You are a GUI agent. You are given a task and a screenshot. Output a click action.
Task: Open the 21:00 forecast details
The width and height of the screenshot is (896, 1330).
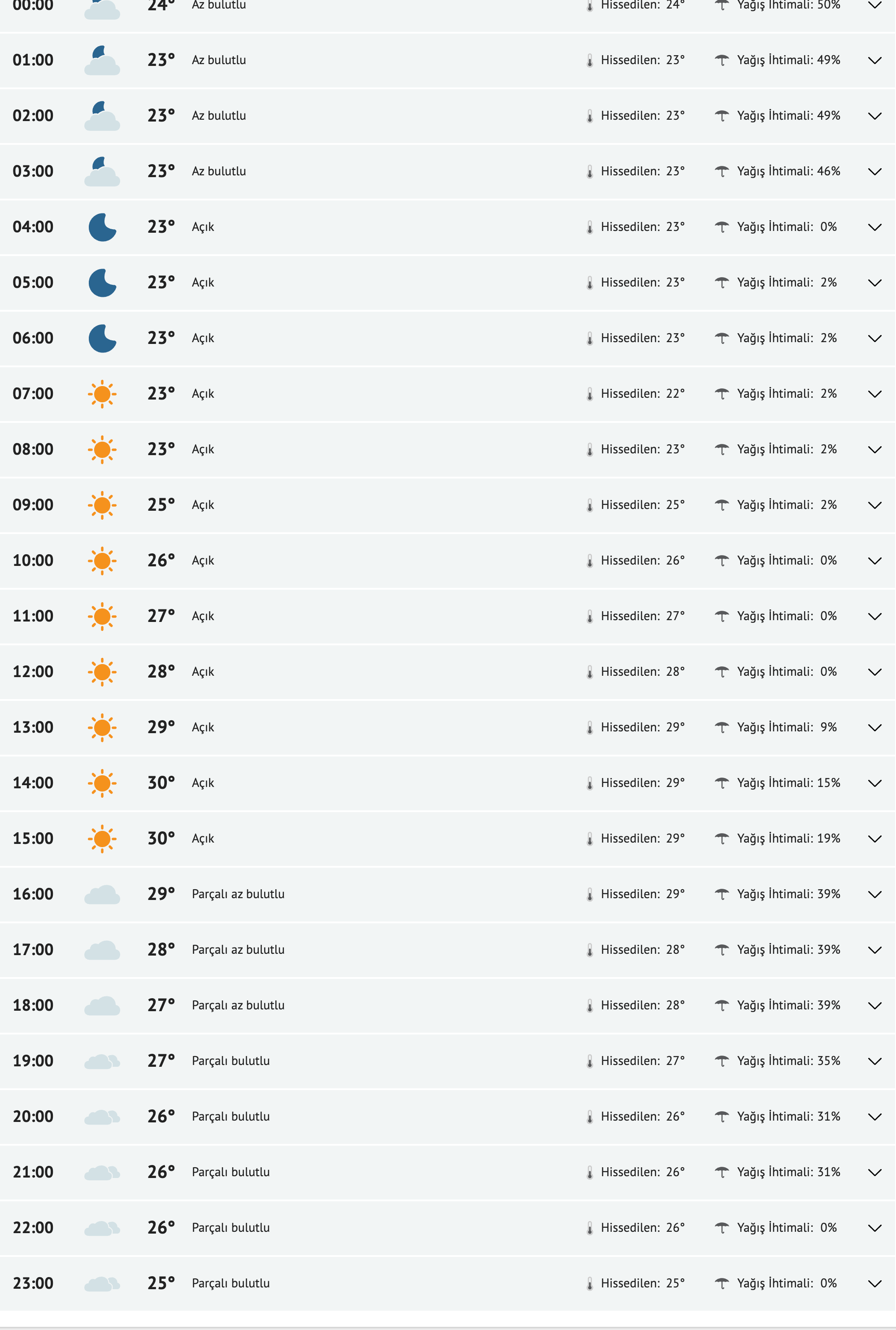coord(874,1172)
